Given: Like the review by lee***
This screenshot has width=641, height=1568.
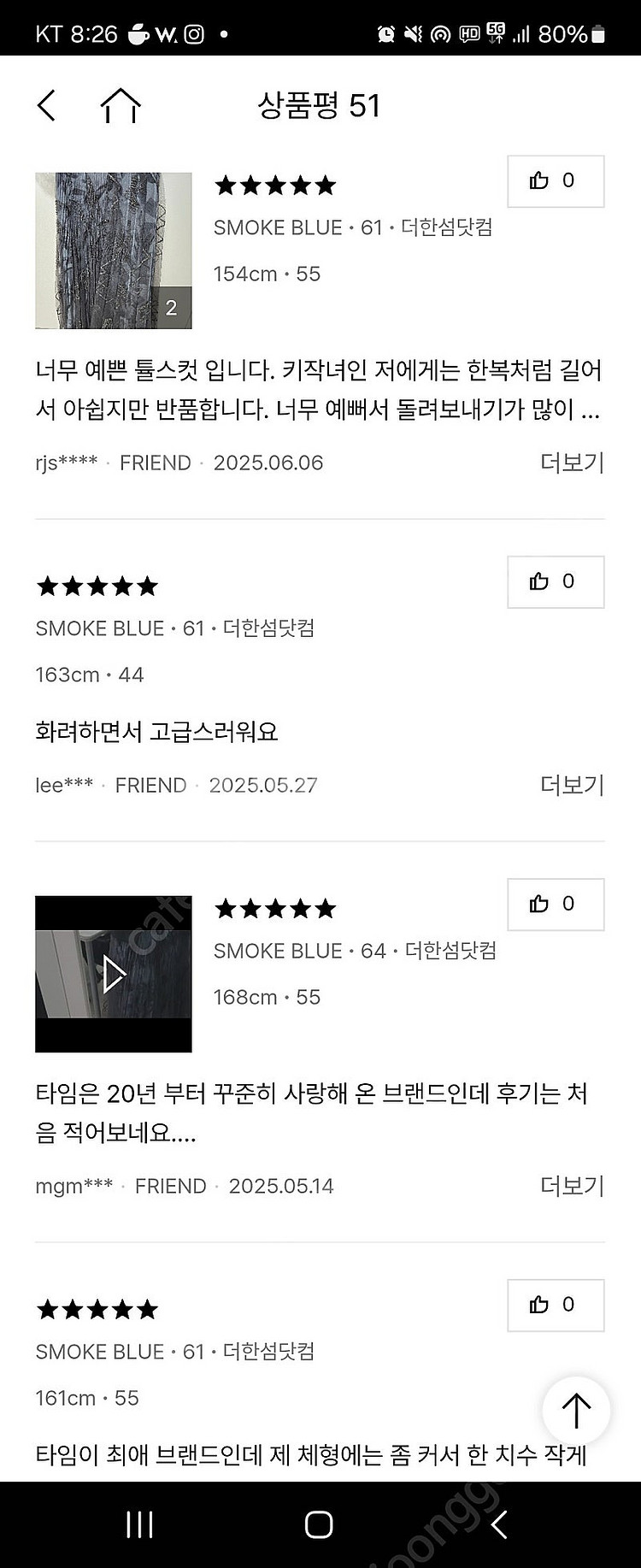Looking at the screenshot, I should (x=556, y=582).
